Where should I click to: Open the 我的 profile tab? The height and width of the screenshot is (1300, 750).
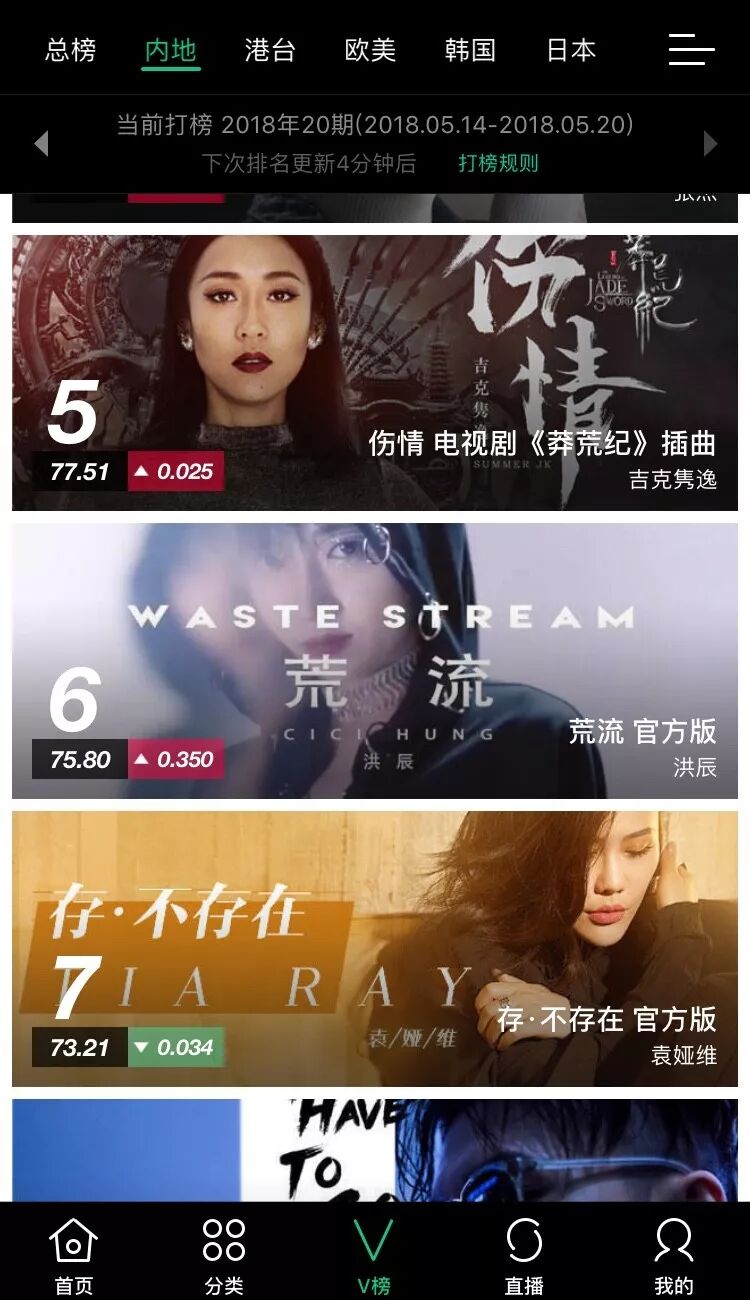pos(674,1255)
